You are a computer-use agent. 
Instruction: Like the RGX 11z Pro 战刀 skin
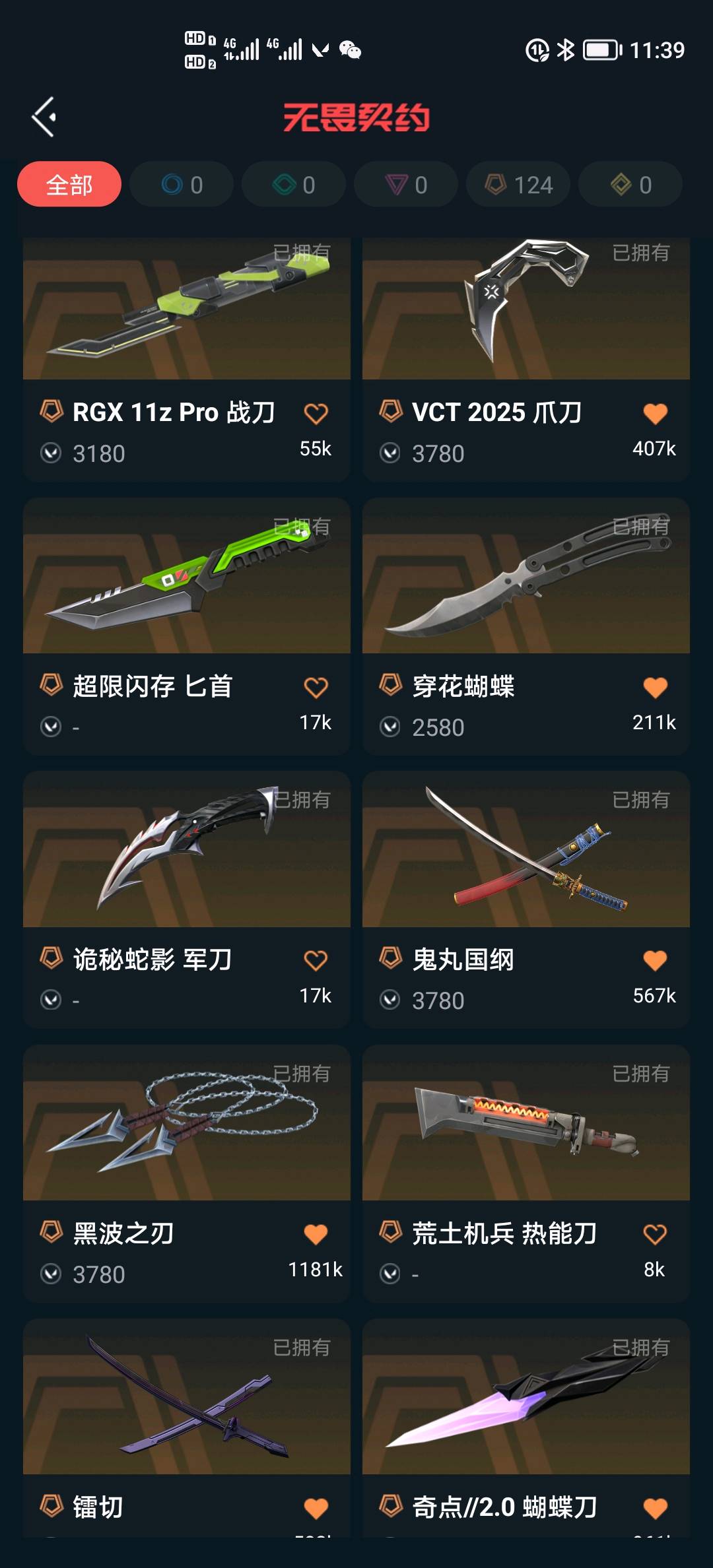pos(316,414)
